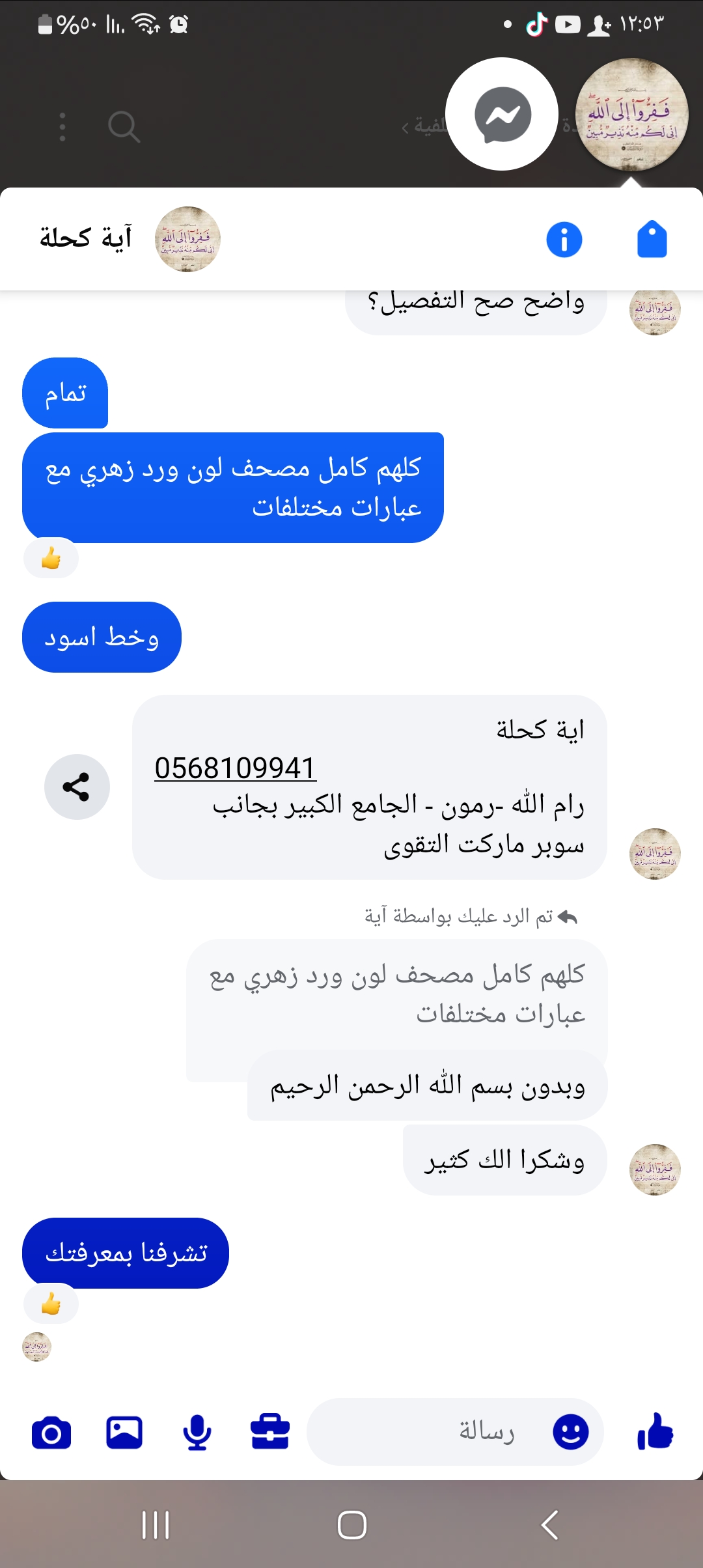Open the camera to take a photo

click(51, 1433)
